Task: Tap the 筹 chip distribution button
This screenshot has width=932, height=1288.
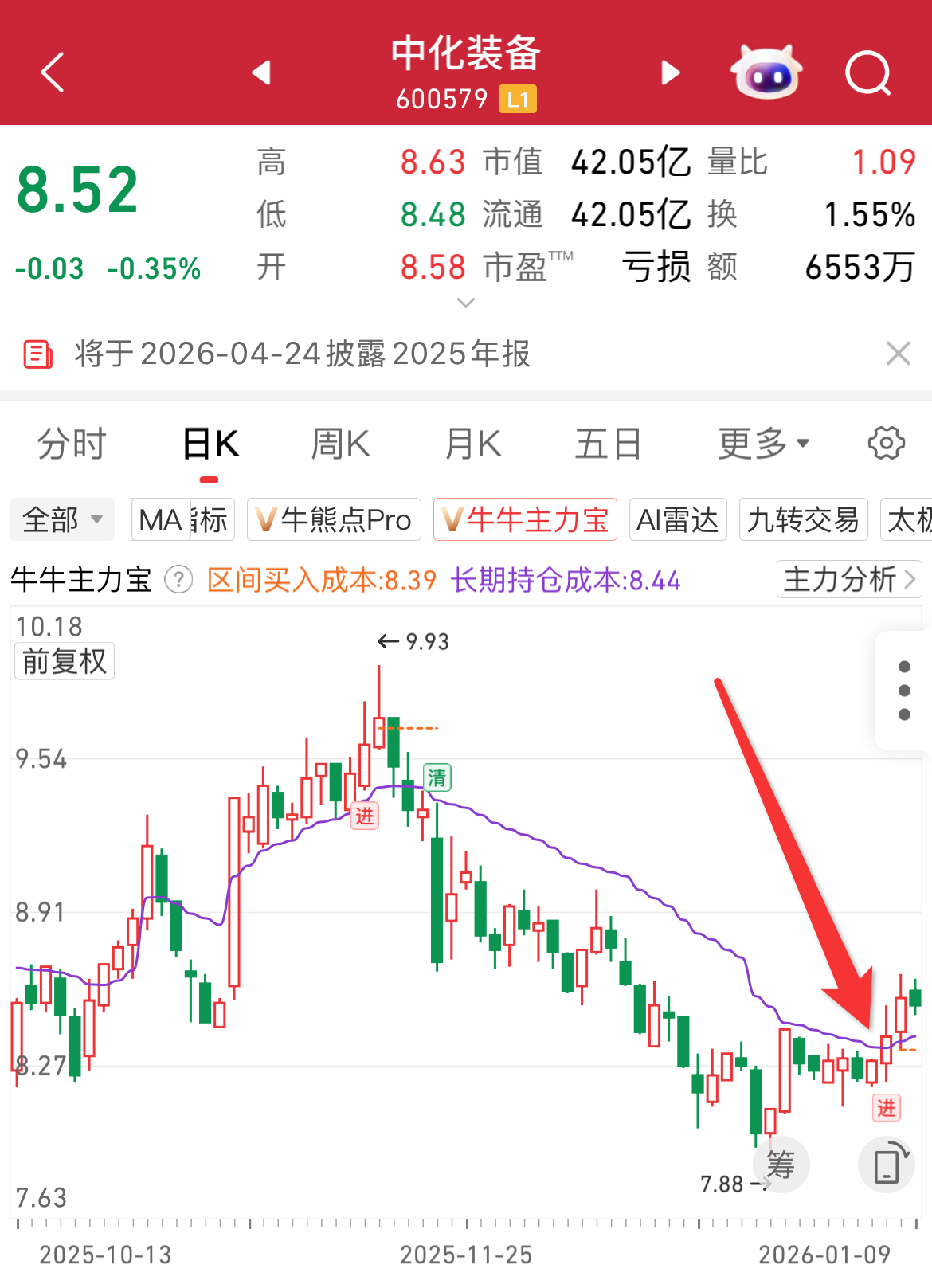Action: click(780, 1165)
